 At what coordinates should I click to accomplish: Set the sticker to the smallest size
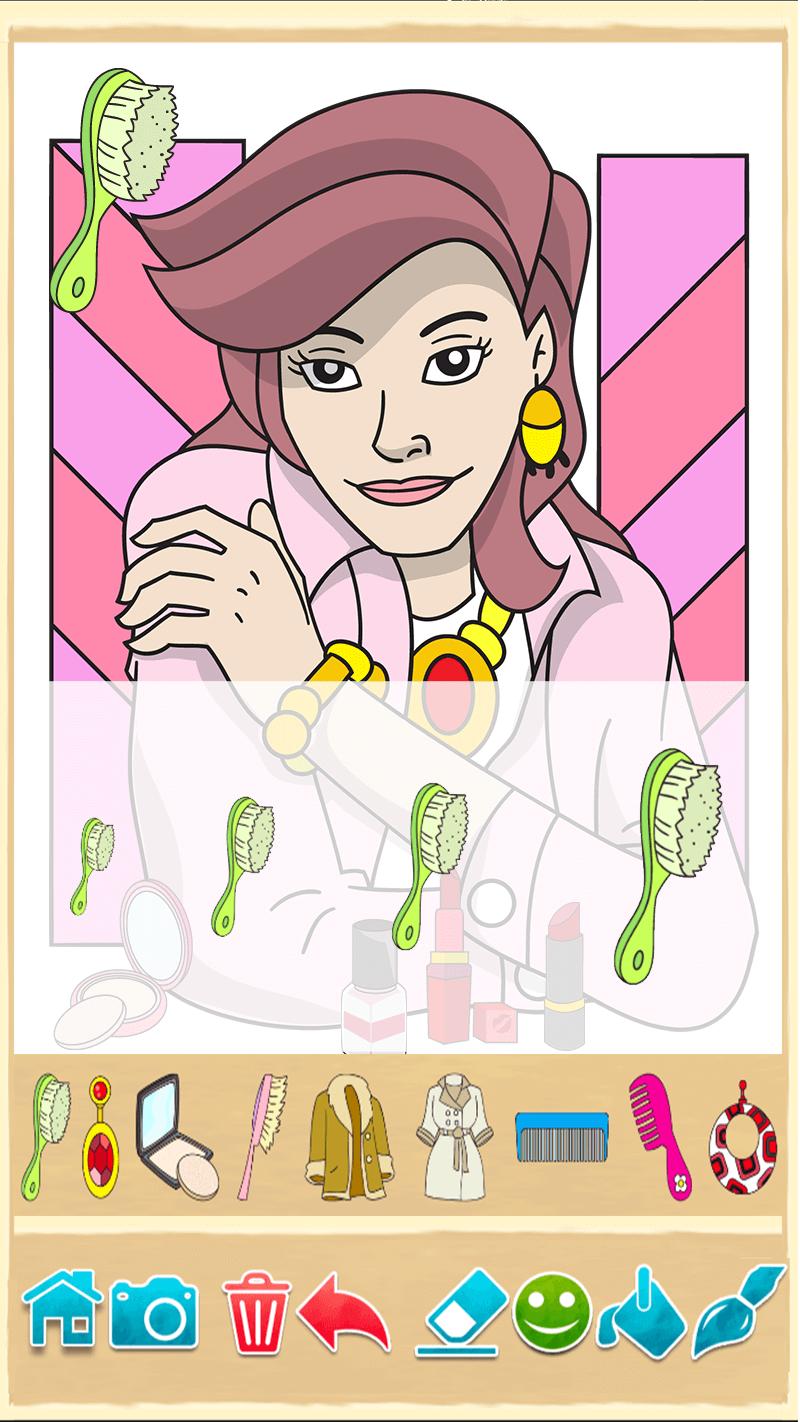tap(92, 866)
